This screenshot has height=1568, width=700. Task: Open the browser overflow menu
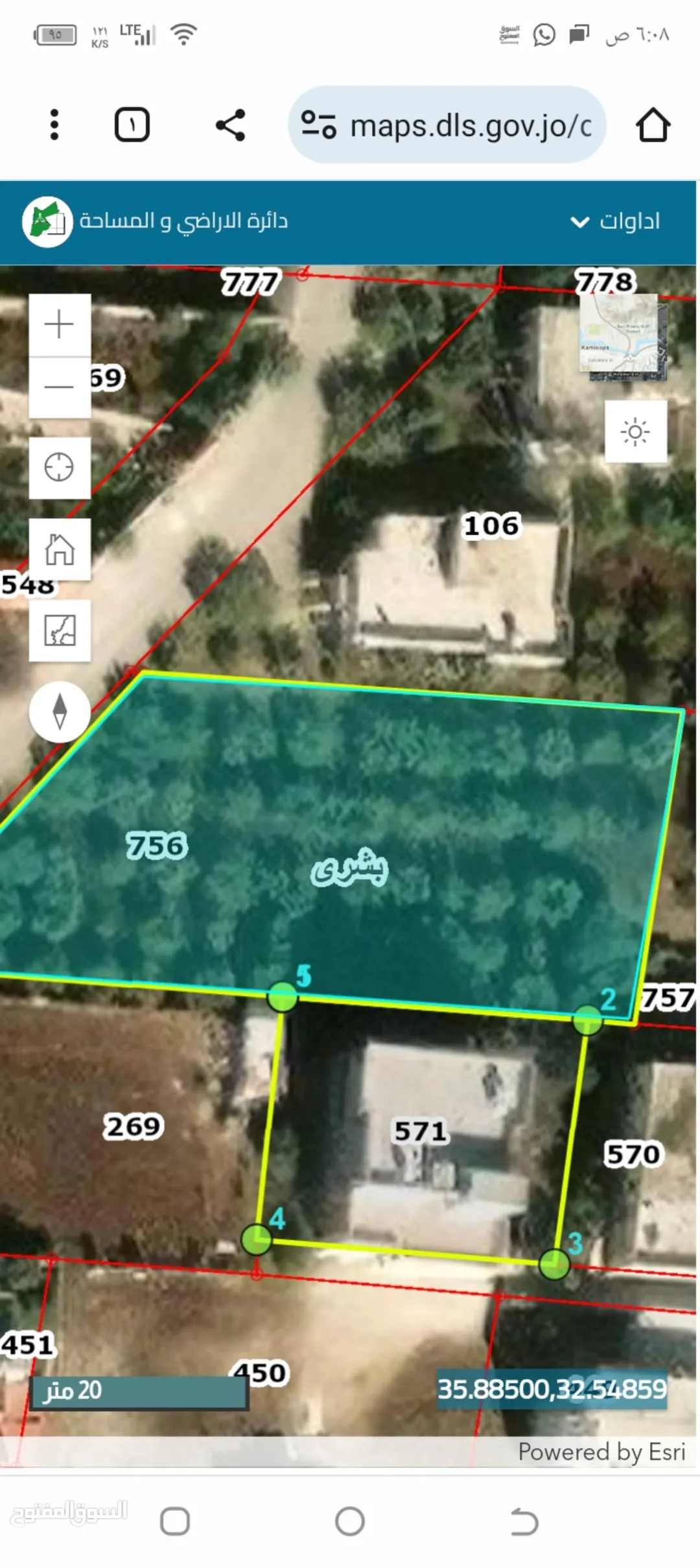point(54,125)
